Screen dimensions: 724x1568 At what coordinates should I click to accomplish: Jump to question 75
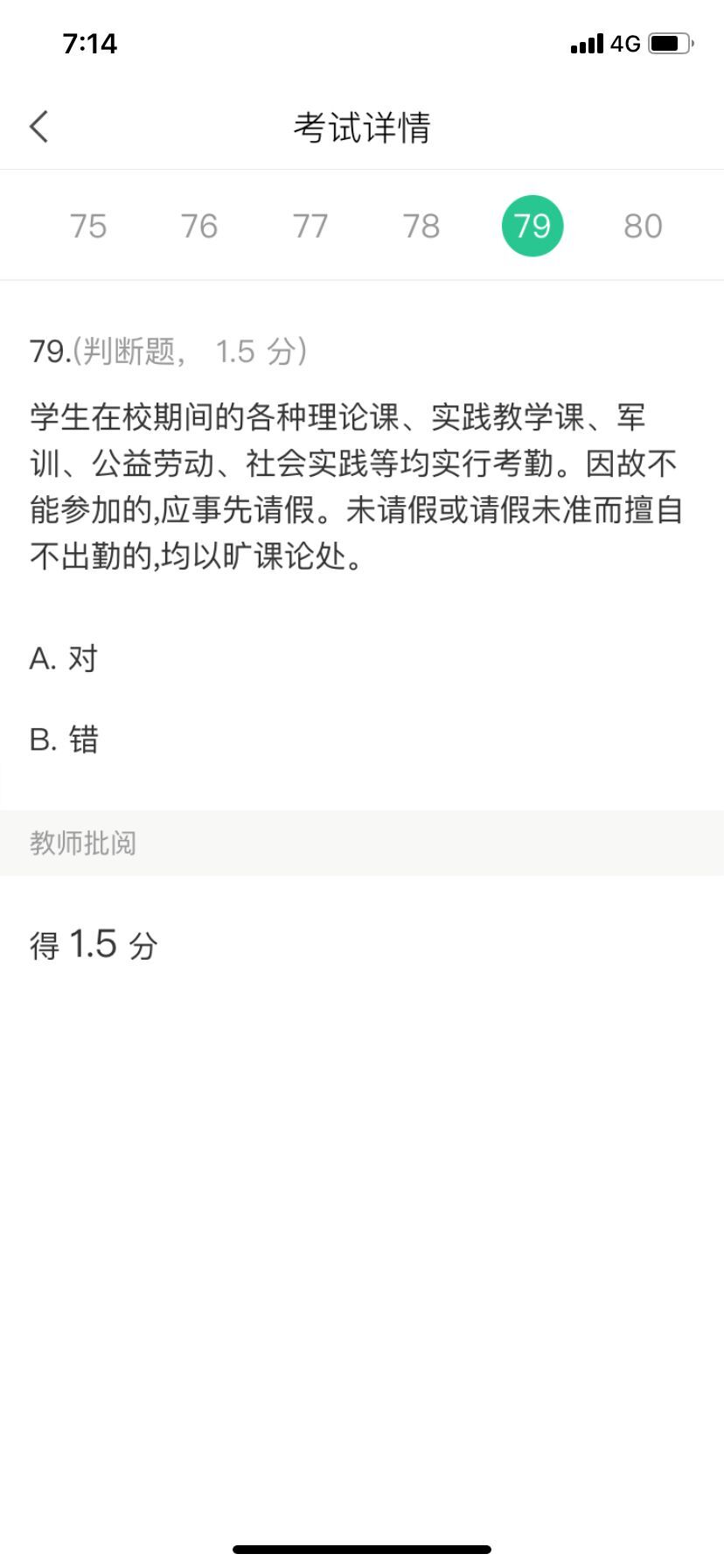tap(88, 226)
